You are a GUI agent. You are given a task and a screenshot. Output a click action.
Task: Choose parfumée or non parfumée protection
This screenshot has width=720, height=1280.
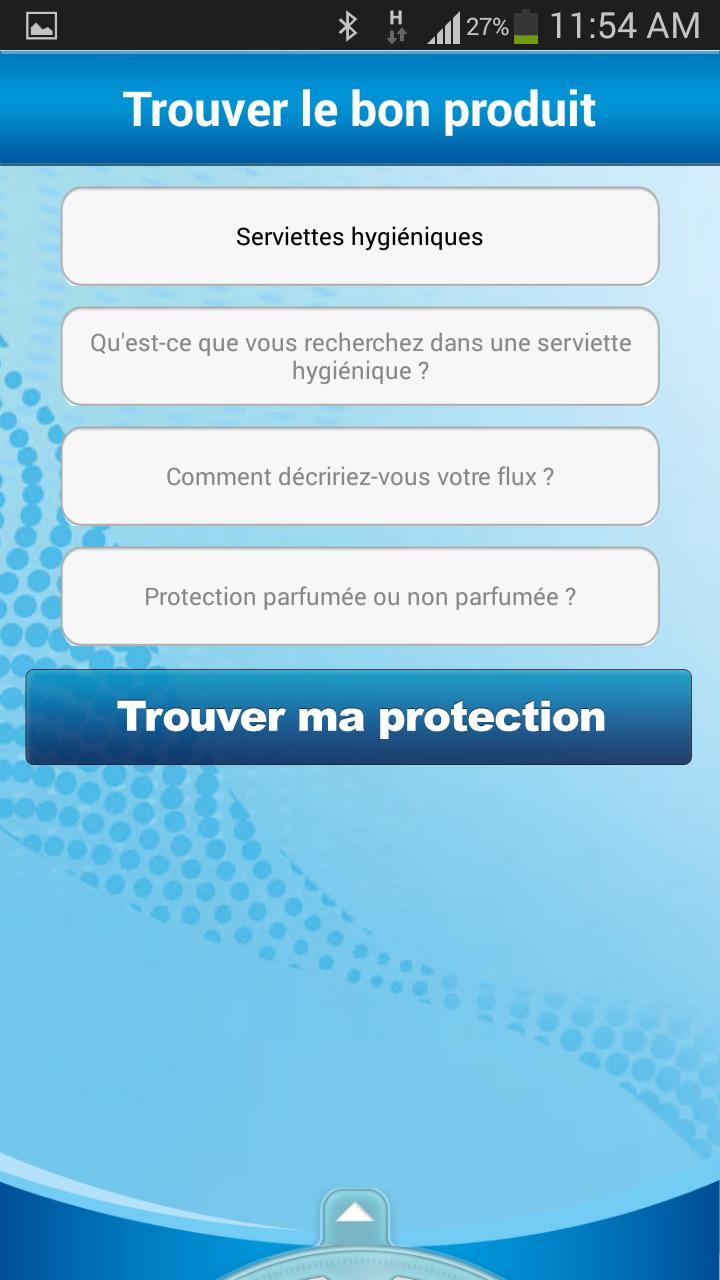(360, 597)
